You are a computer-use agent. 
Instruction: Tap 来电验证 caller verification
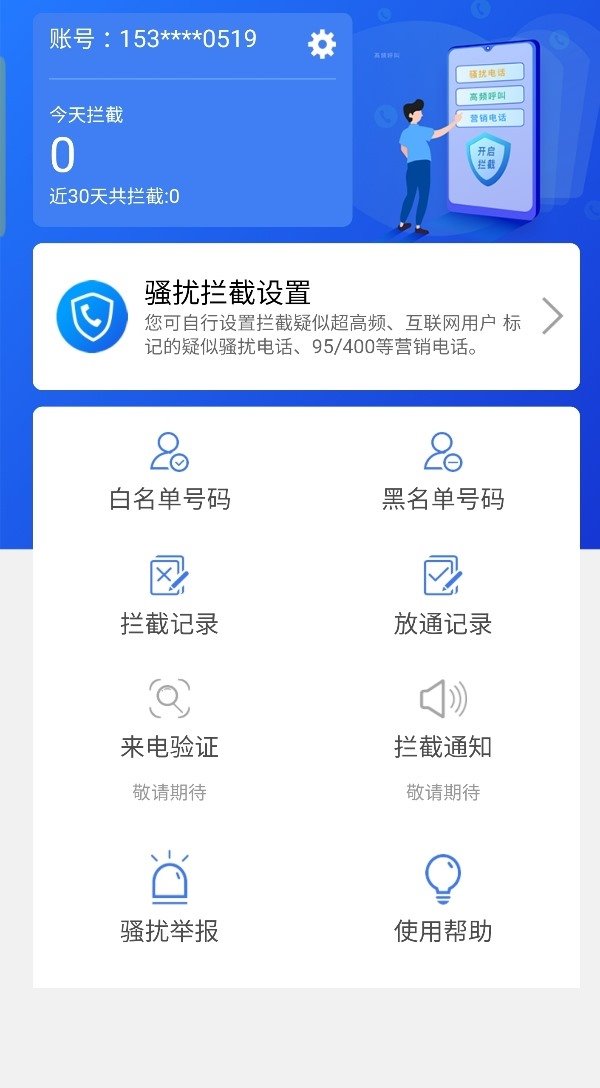pyautogui.click(x=169, y=722)
